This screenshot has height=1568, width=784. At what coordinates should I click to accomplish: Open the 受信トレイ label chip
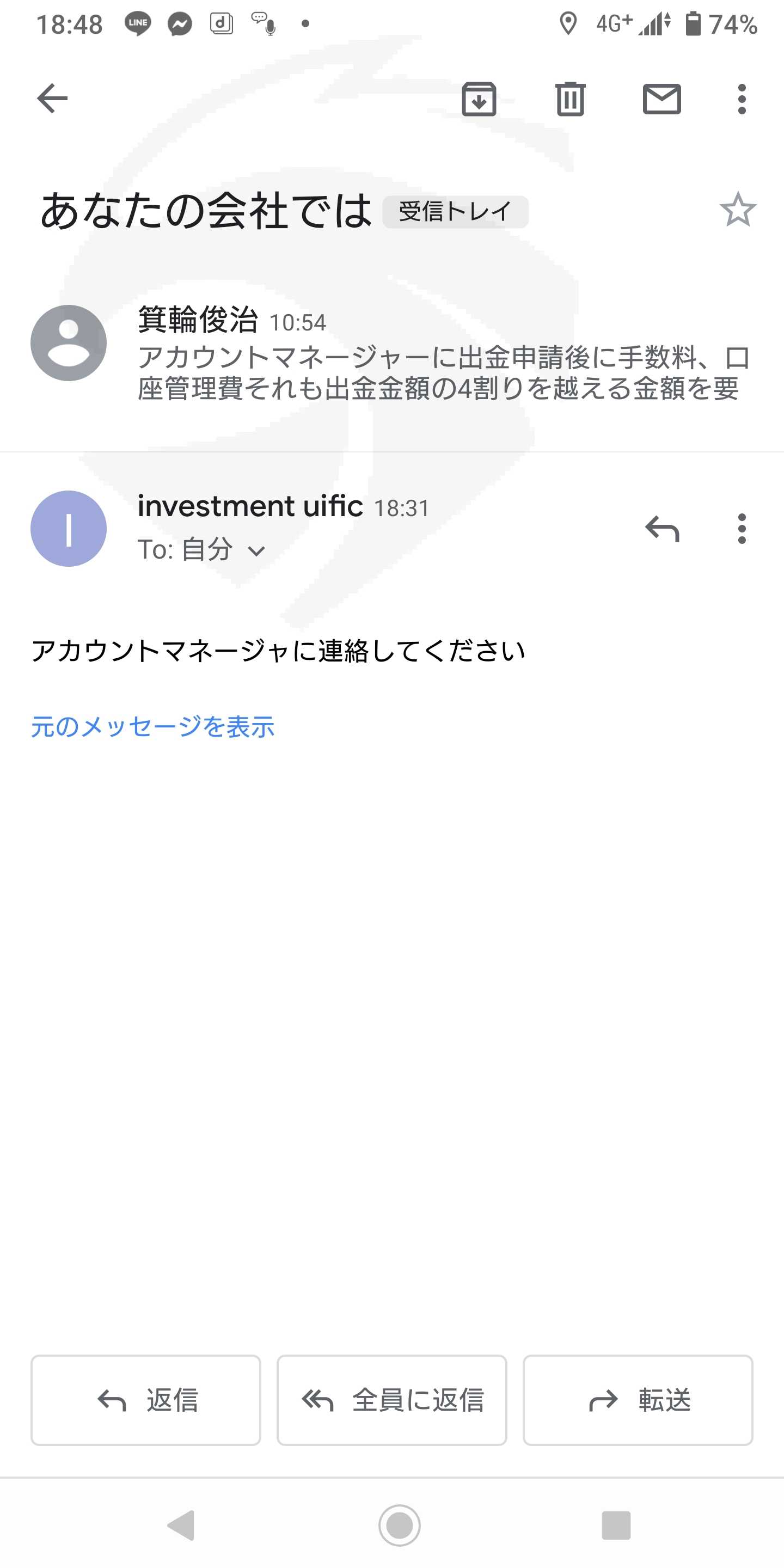click(455, 212)
